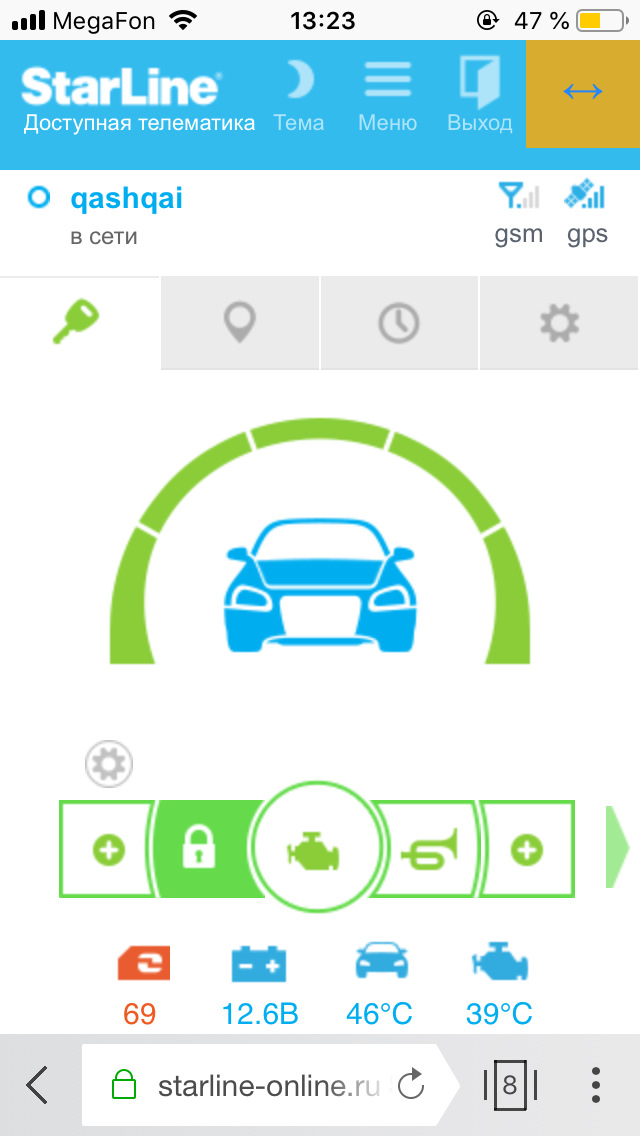This screenshot has width=640, height=1136.
Task: Show more controls with the green arrow
Action: 617,848
